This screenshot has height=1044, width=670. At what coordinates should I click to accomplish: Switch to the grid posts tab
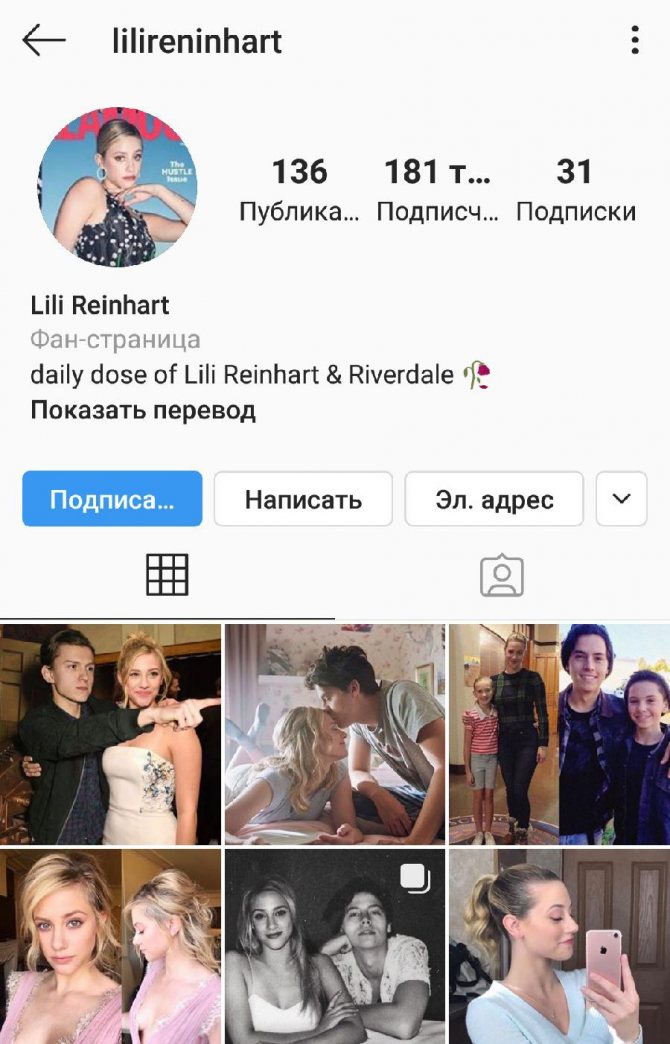pyautogui.click(x=167, y=575)
